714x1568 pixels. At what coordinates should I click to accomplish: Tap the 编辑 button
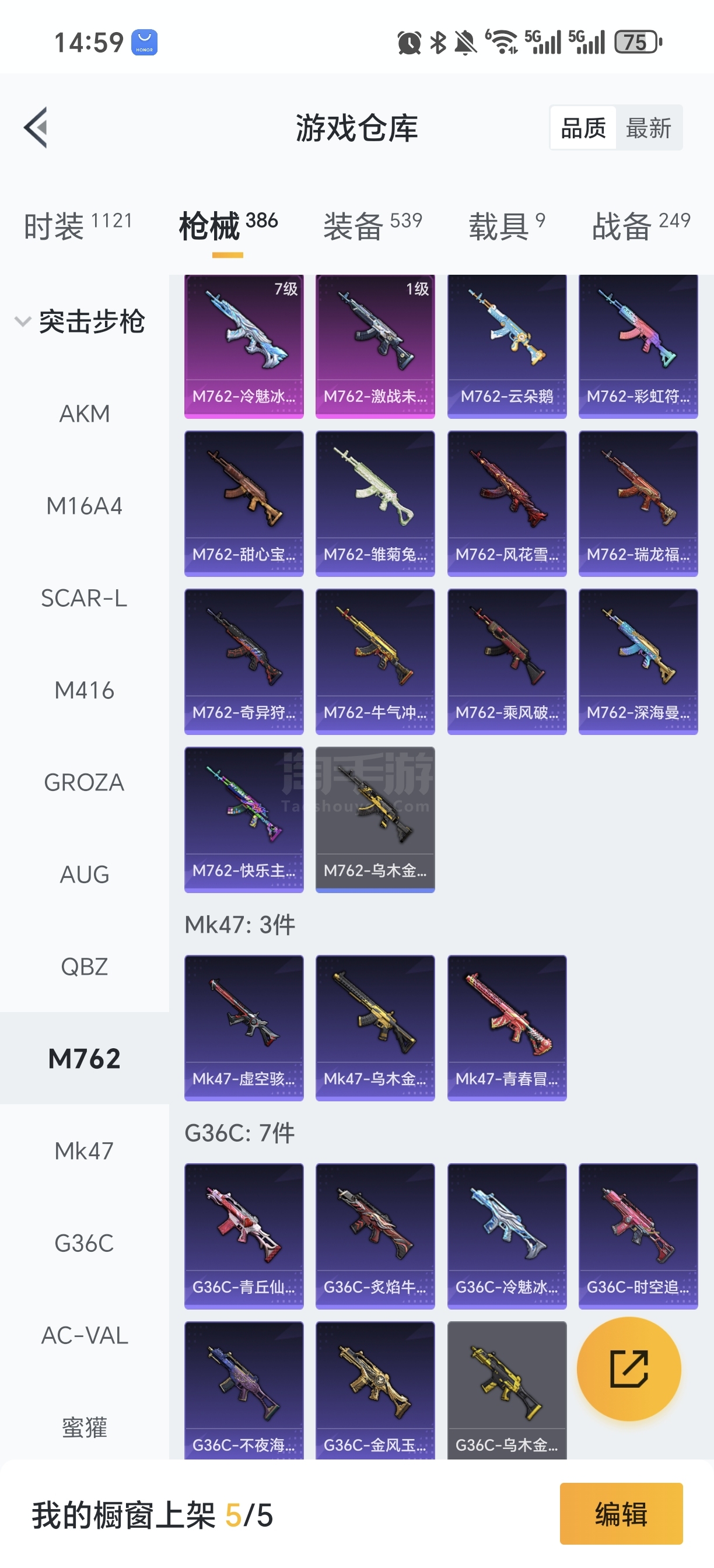[x=621, y=1513]
